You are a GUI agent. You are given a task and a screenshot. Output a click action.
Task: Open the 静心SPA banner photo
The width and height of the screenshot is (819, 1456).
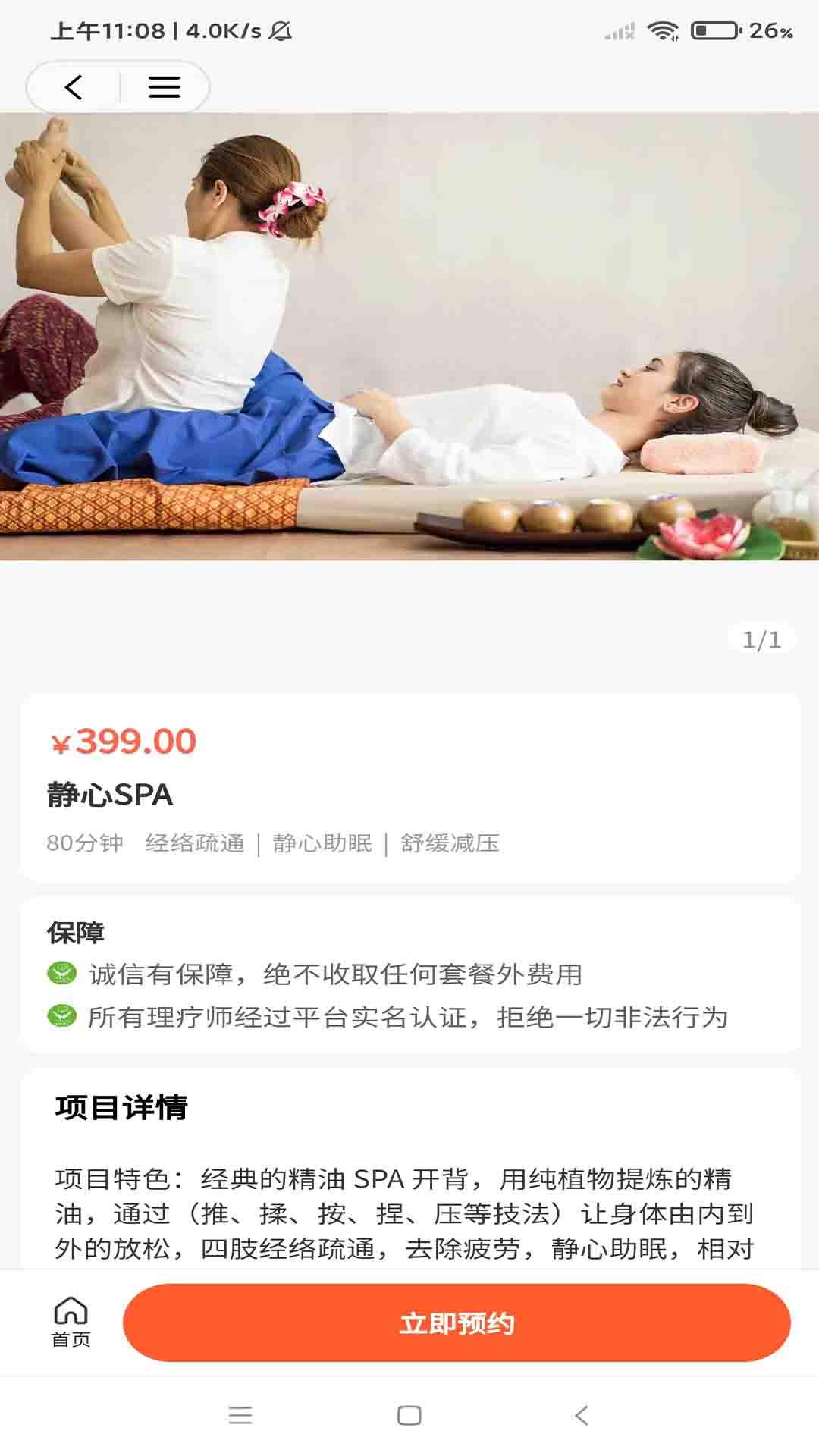[x=409, y=337]
